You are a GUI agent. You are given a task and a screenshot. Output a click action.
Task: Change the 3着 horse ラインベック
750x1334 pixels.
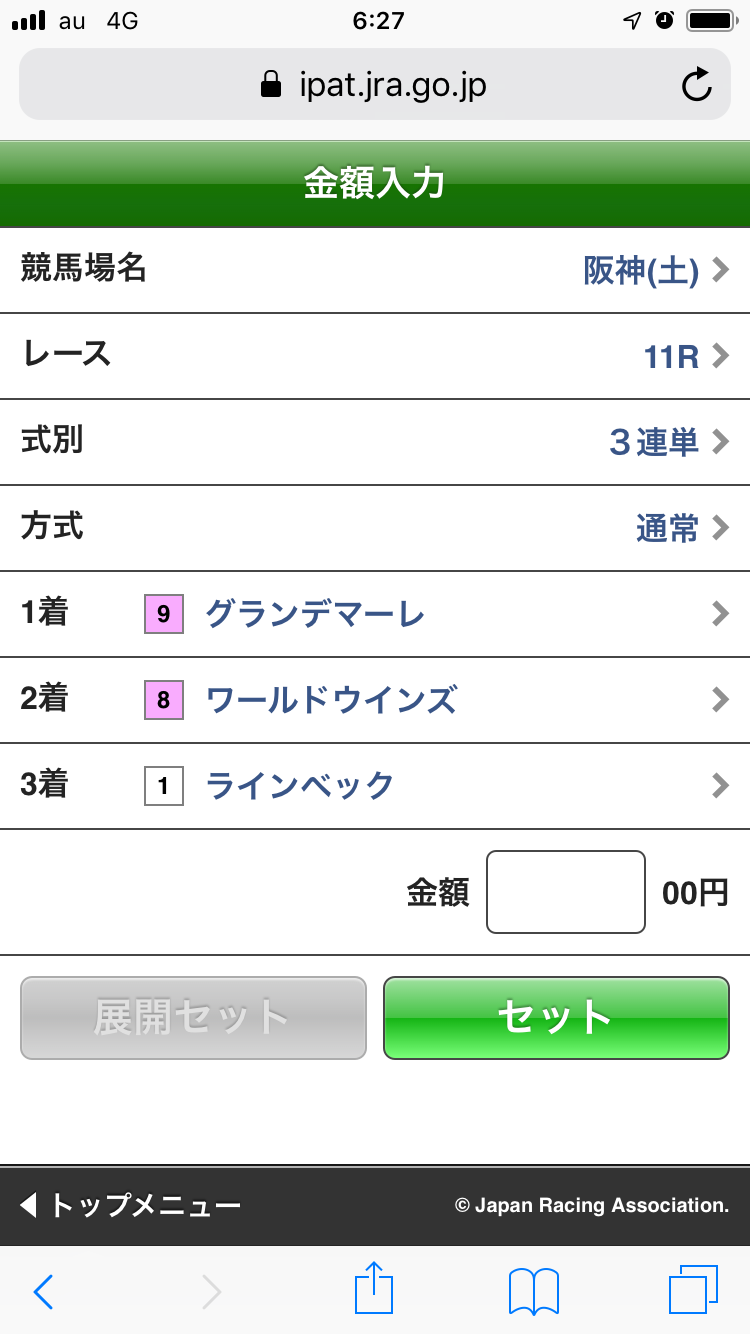click(375, 786)
